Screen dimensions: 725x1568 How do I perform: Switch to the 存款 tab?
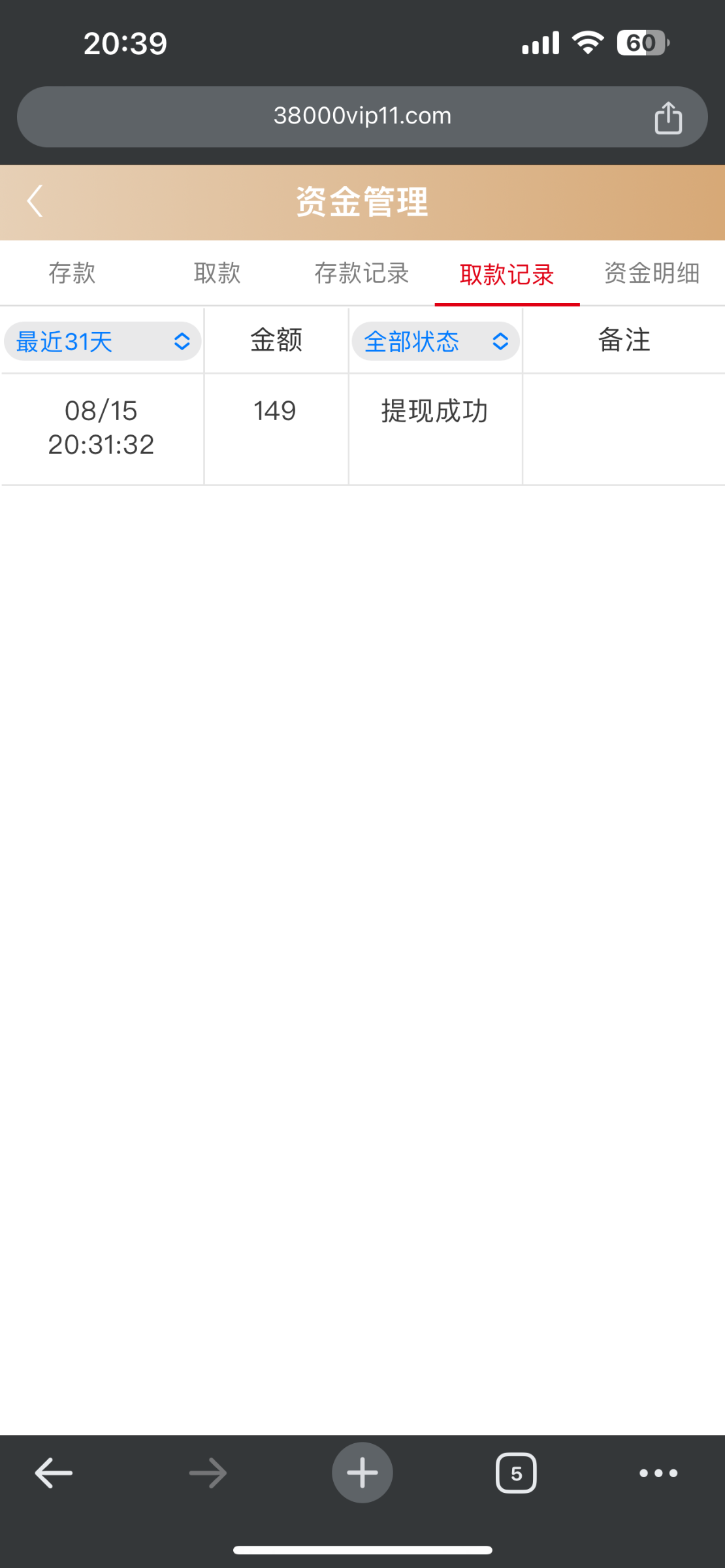click(x=72, y=273)
